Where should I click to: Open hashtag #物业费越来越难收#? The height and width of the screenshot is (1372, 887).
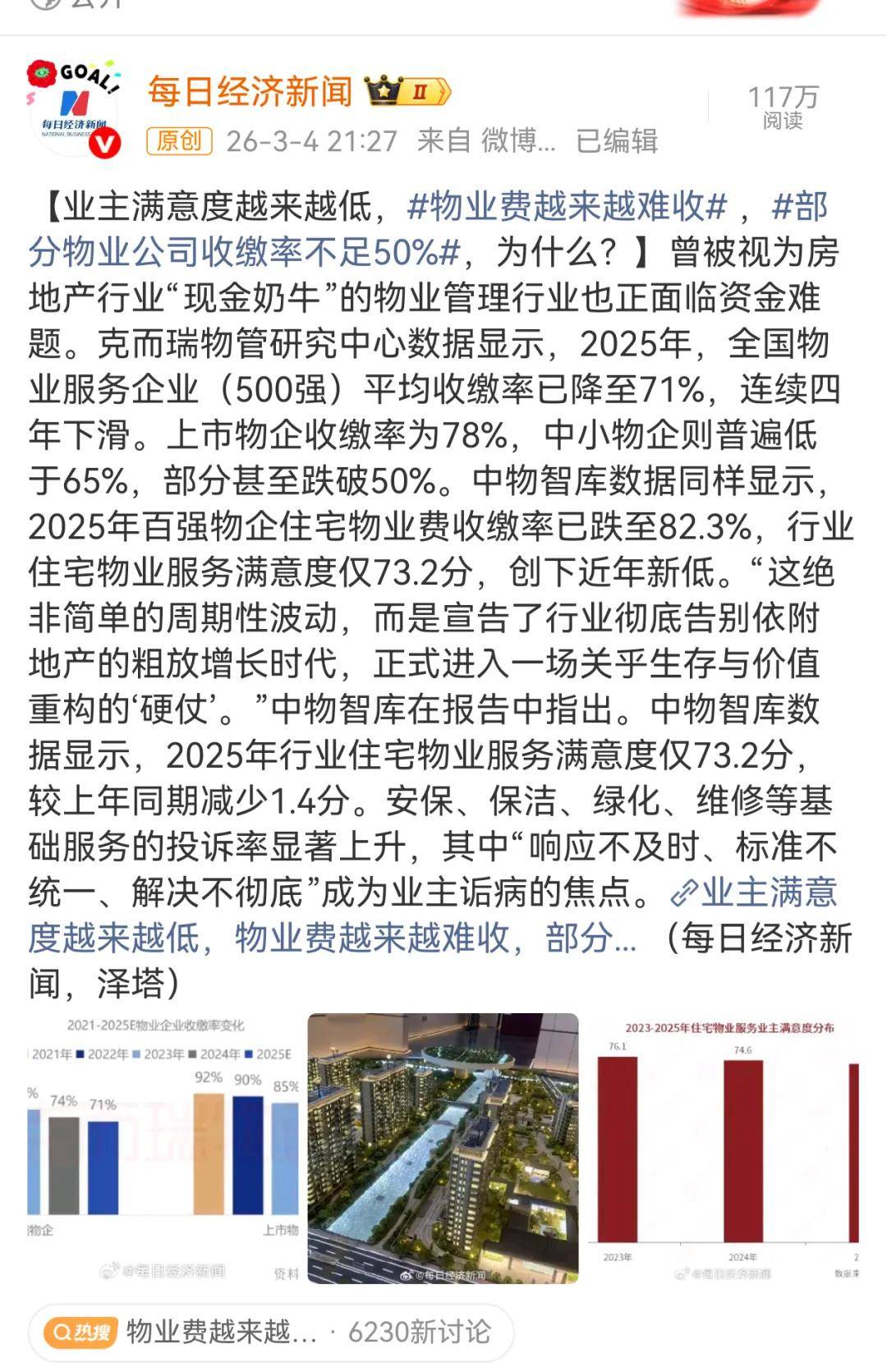coord(567,207)
